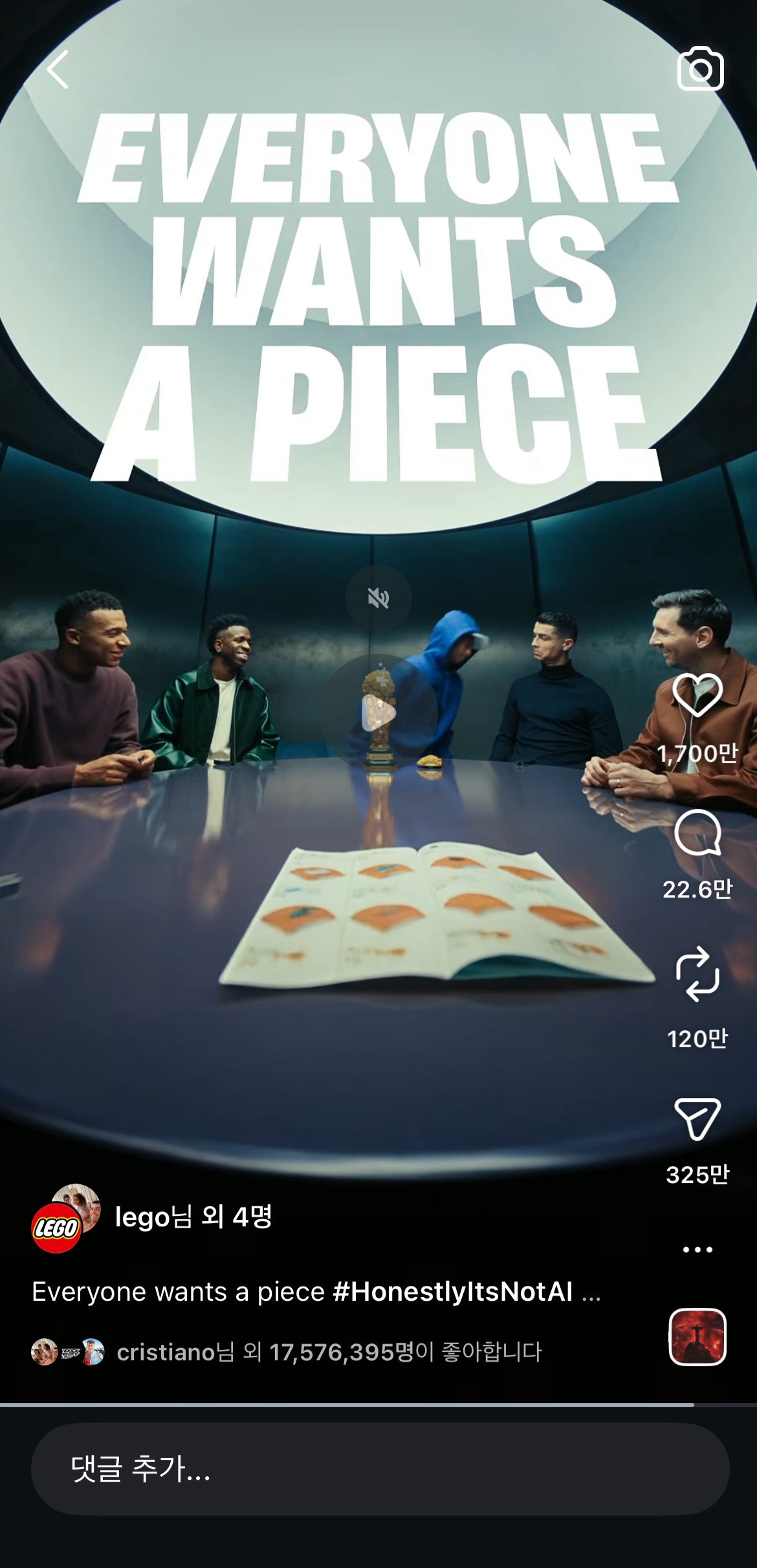Repost this reel

point(697,975)
